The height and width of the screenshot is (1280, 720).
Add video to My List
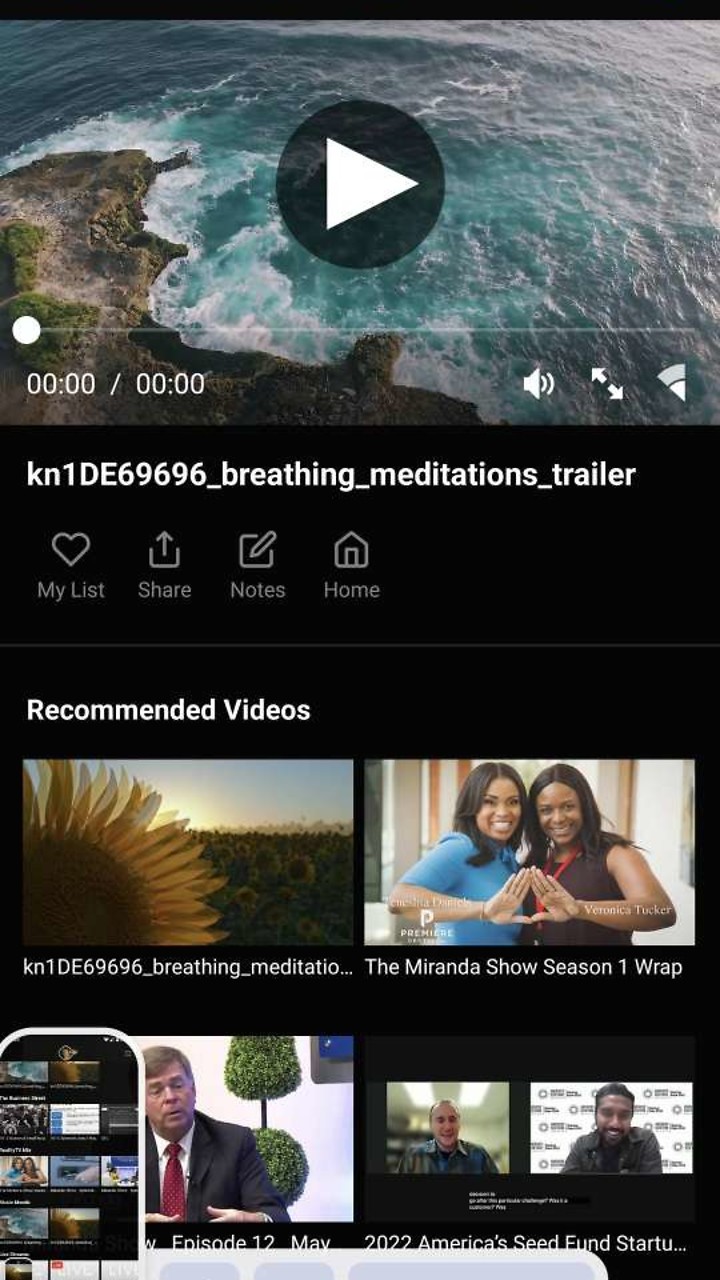pyautogui.click(x=71, y=565)
